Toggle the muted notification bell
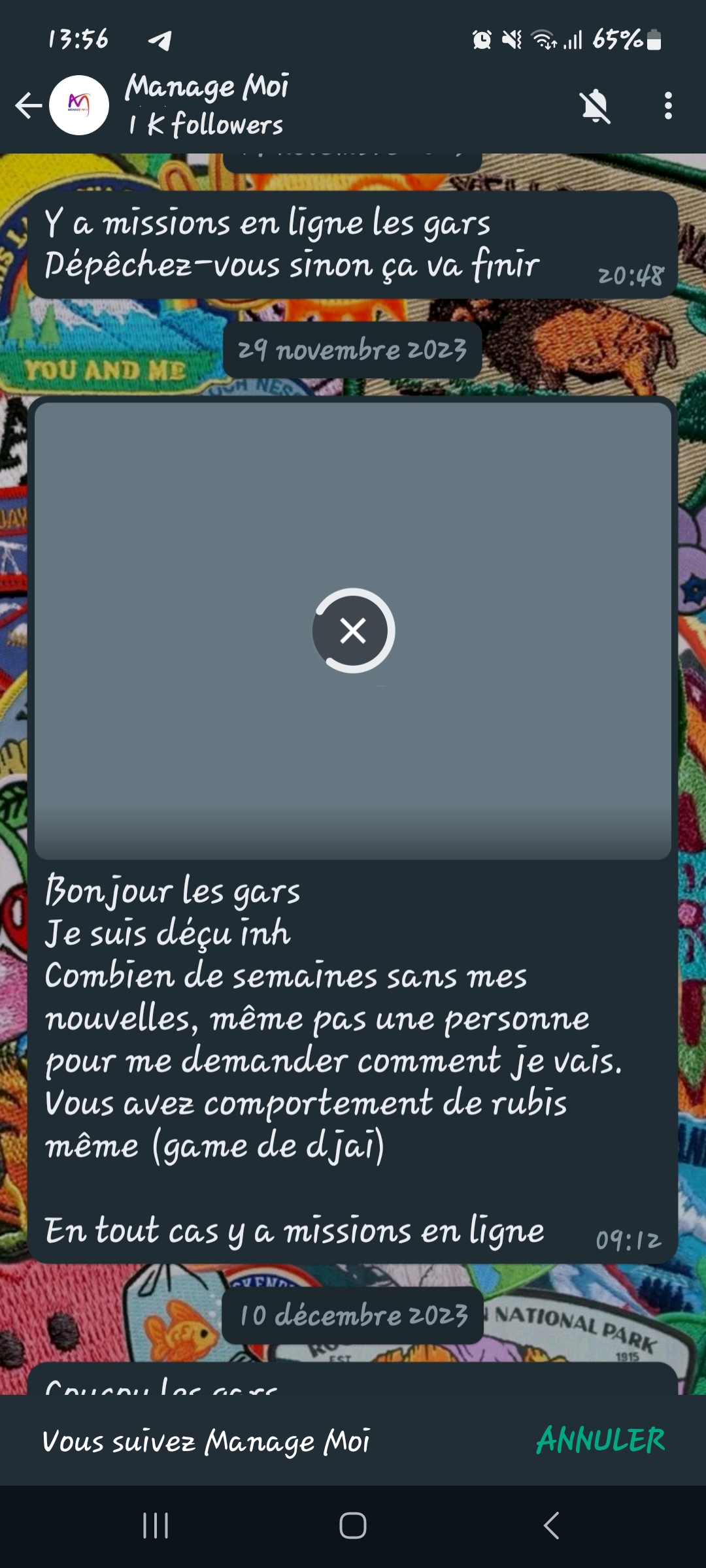 click(x=595, y=106)
